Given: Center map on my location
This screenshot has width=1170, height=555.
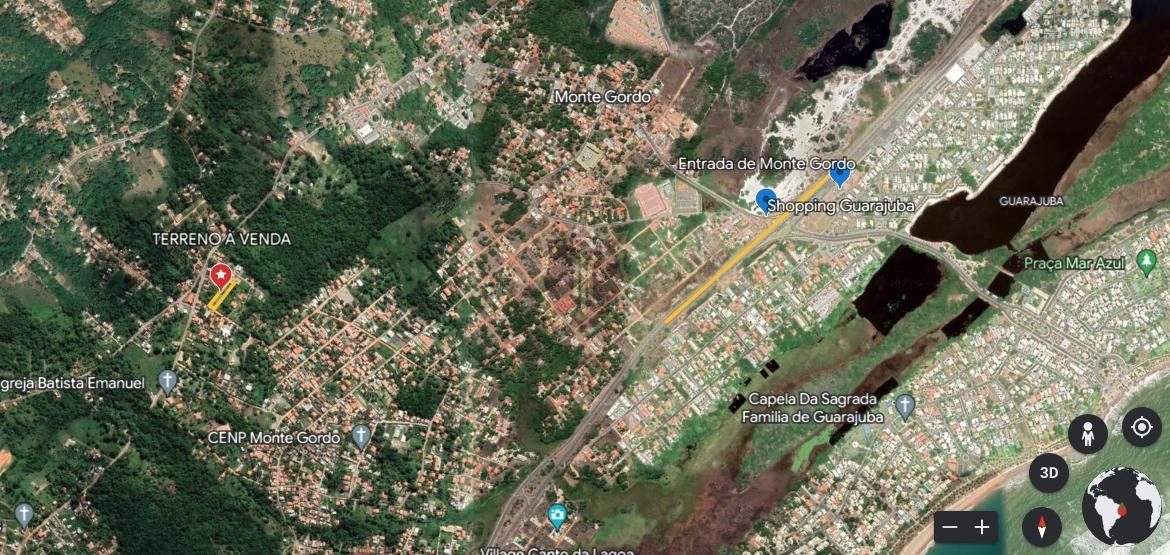Looking at the screenshot, I should (1141, 428).
